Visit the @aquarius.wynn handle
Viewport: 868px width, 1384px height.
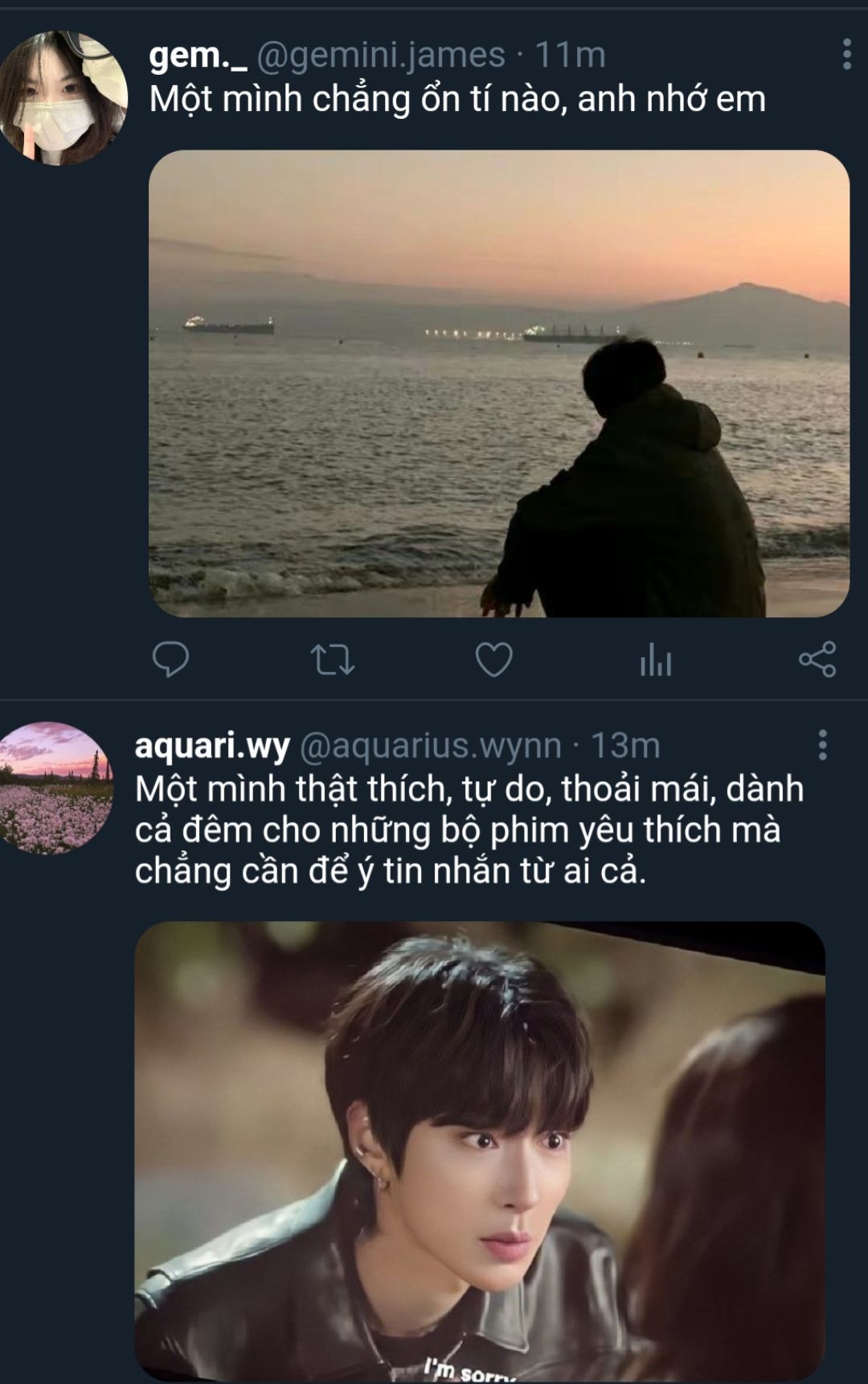point(430,746)
